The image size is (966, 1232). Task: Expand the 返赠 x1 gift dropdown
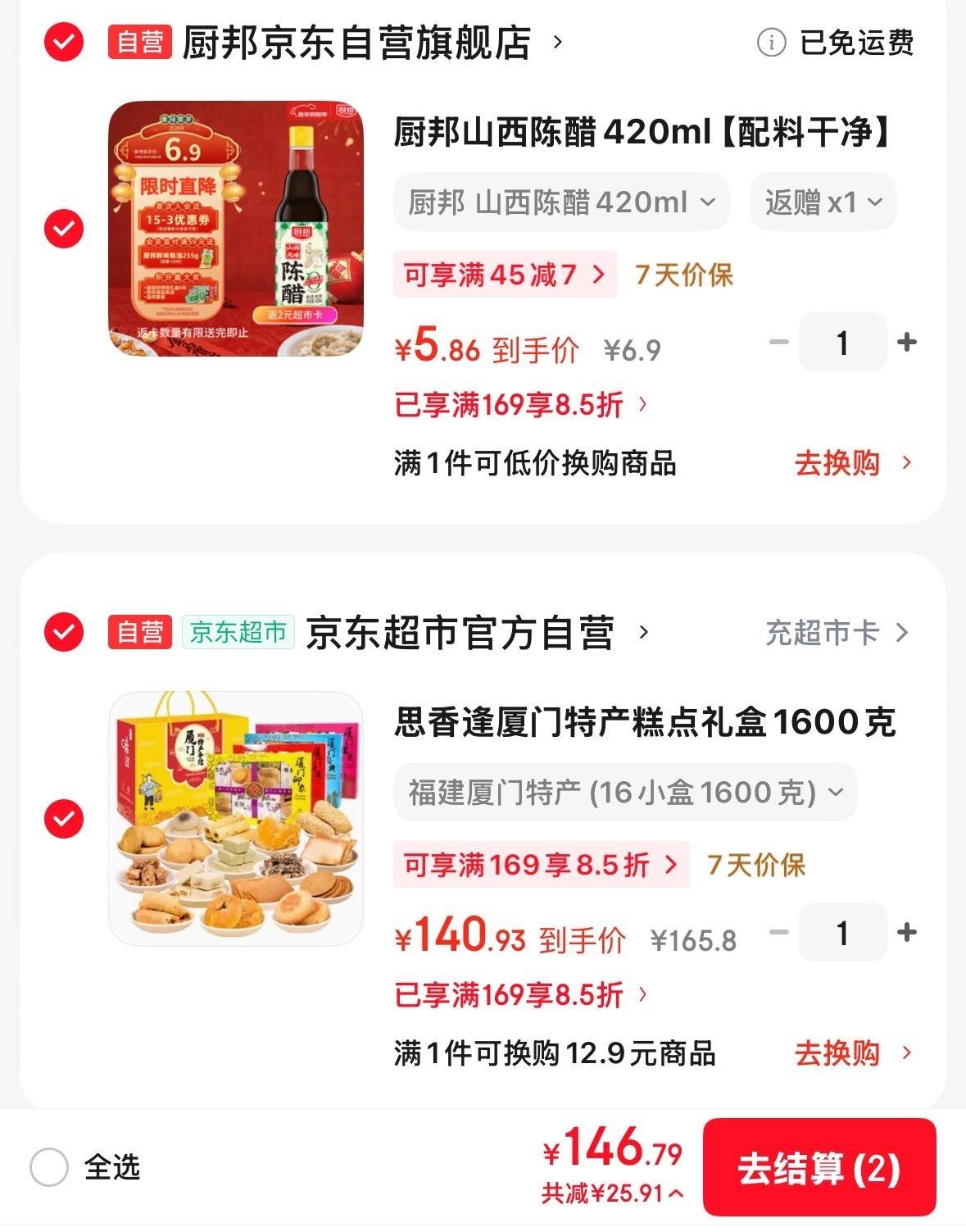click(x=823, y=202)
